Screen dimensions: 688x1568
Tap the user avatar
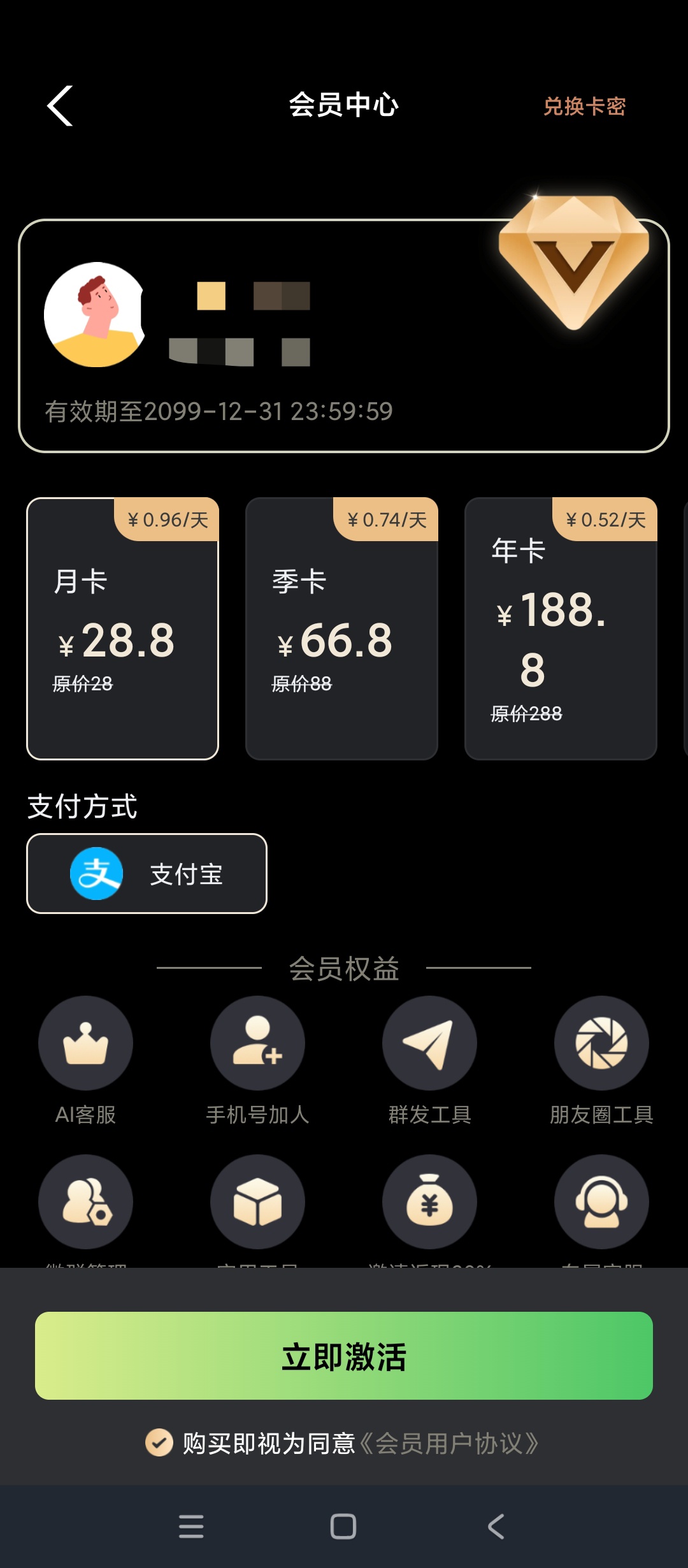click(x=96, y=314)
